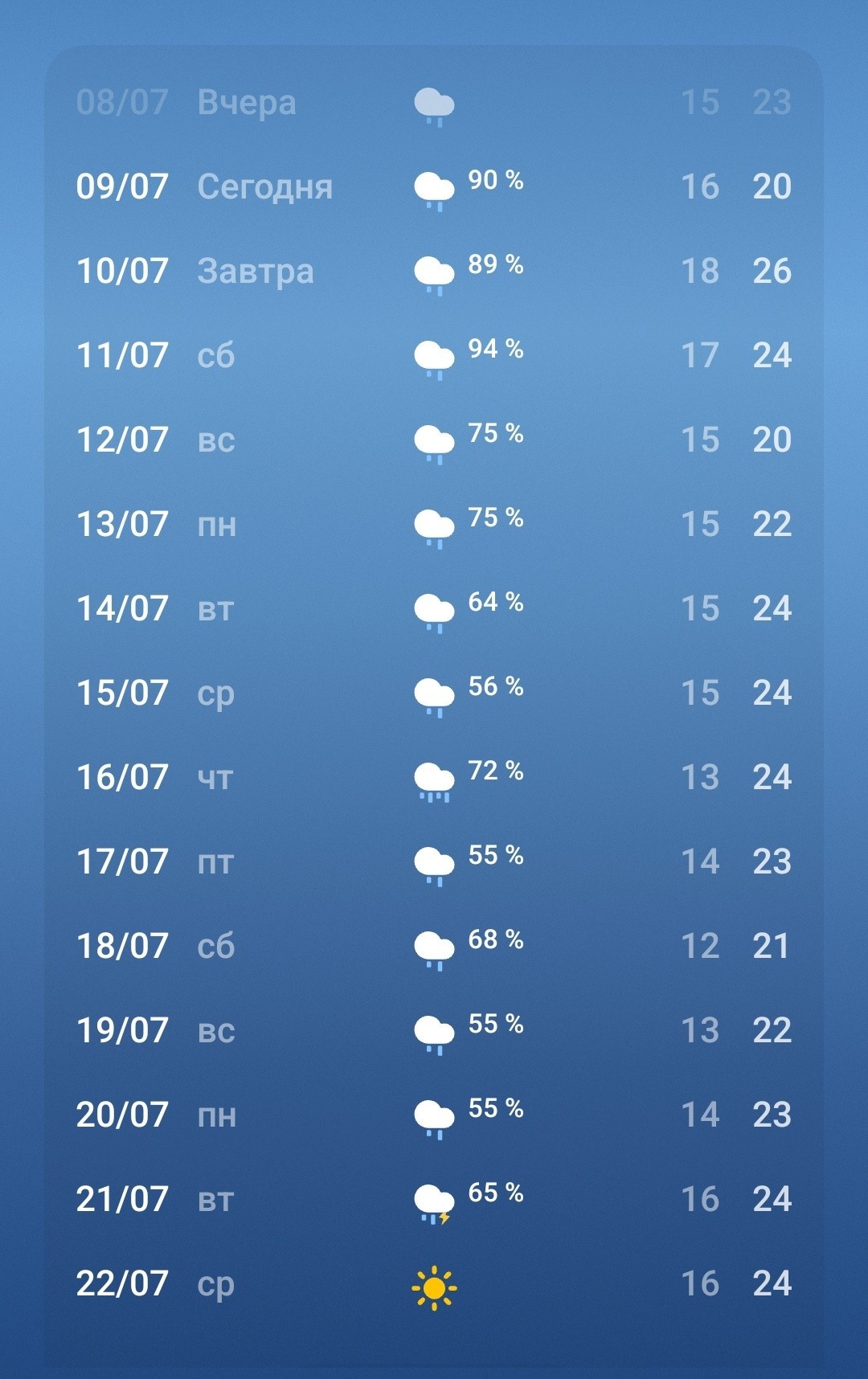View the 21/07 вт thunderstorm forecast
This screenshot has width=868, height=1379.
(x=434, y=1199)
